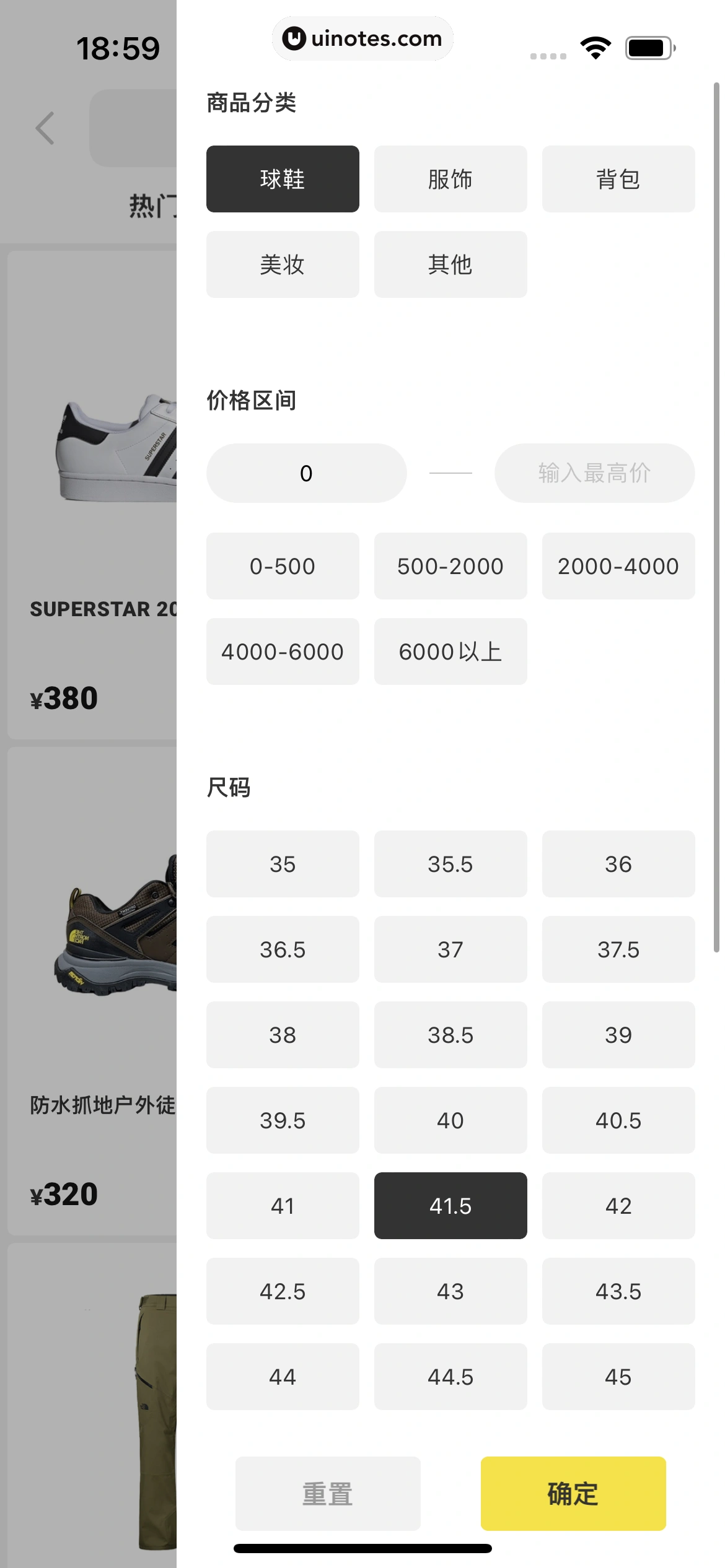Pick size 45 option
This screenshot has height=1568, width=725.
618,1377
